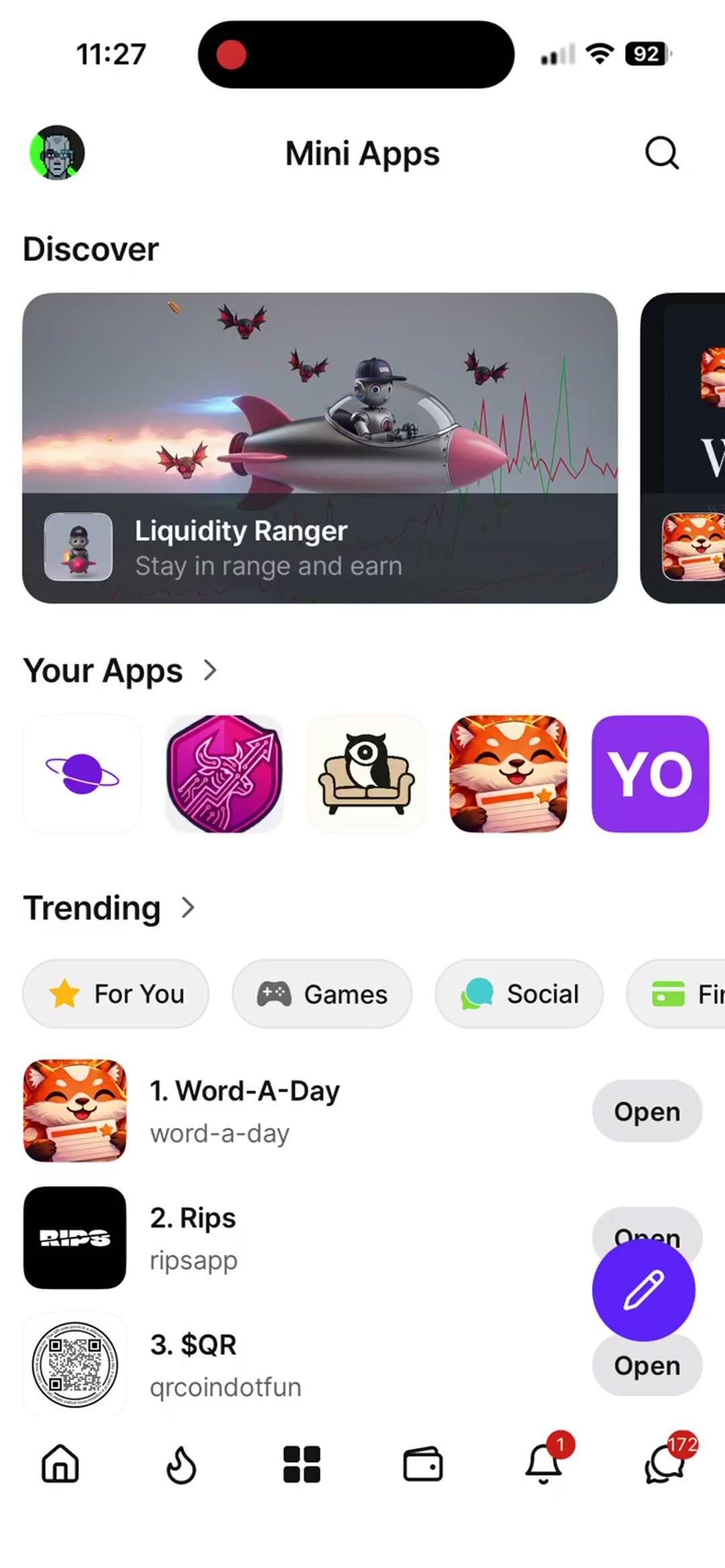
Task: Launch the purple planet app
Action: point(82,774)
